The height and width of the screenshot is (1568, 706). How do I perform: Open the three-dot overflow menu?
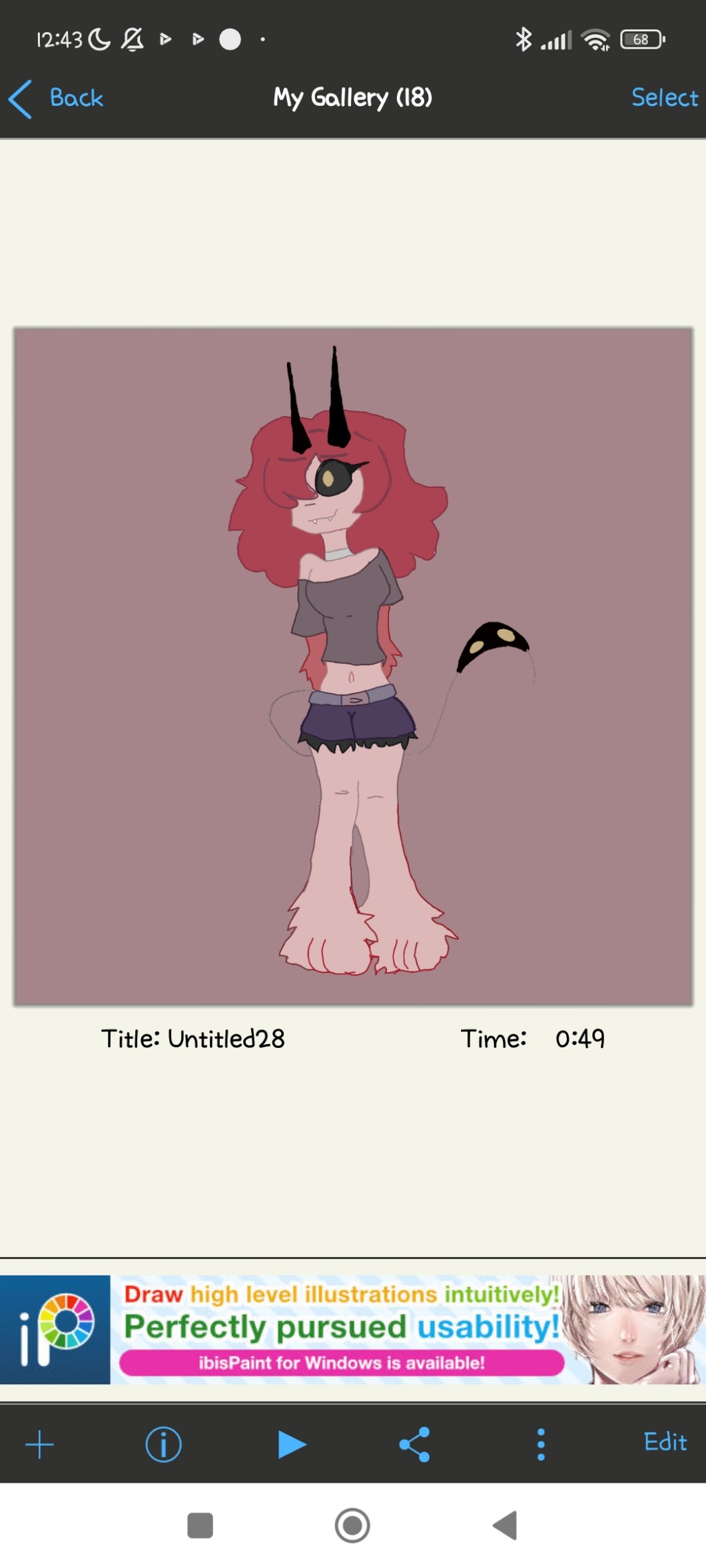541,1444
